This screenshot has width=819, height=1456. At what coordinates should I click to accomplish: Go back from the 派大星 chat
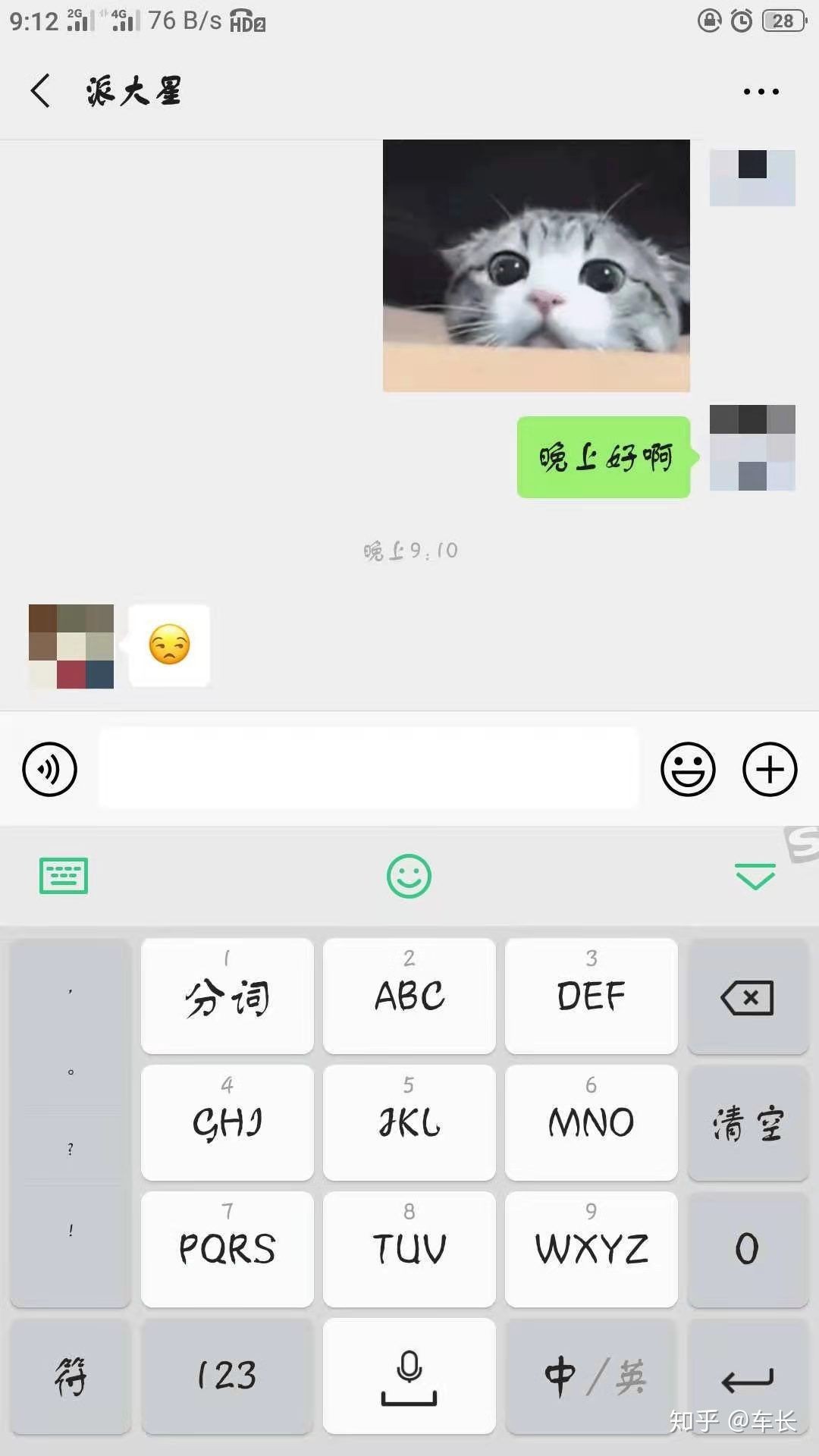(x=41, y=91)
